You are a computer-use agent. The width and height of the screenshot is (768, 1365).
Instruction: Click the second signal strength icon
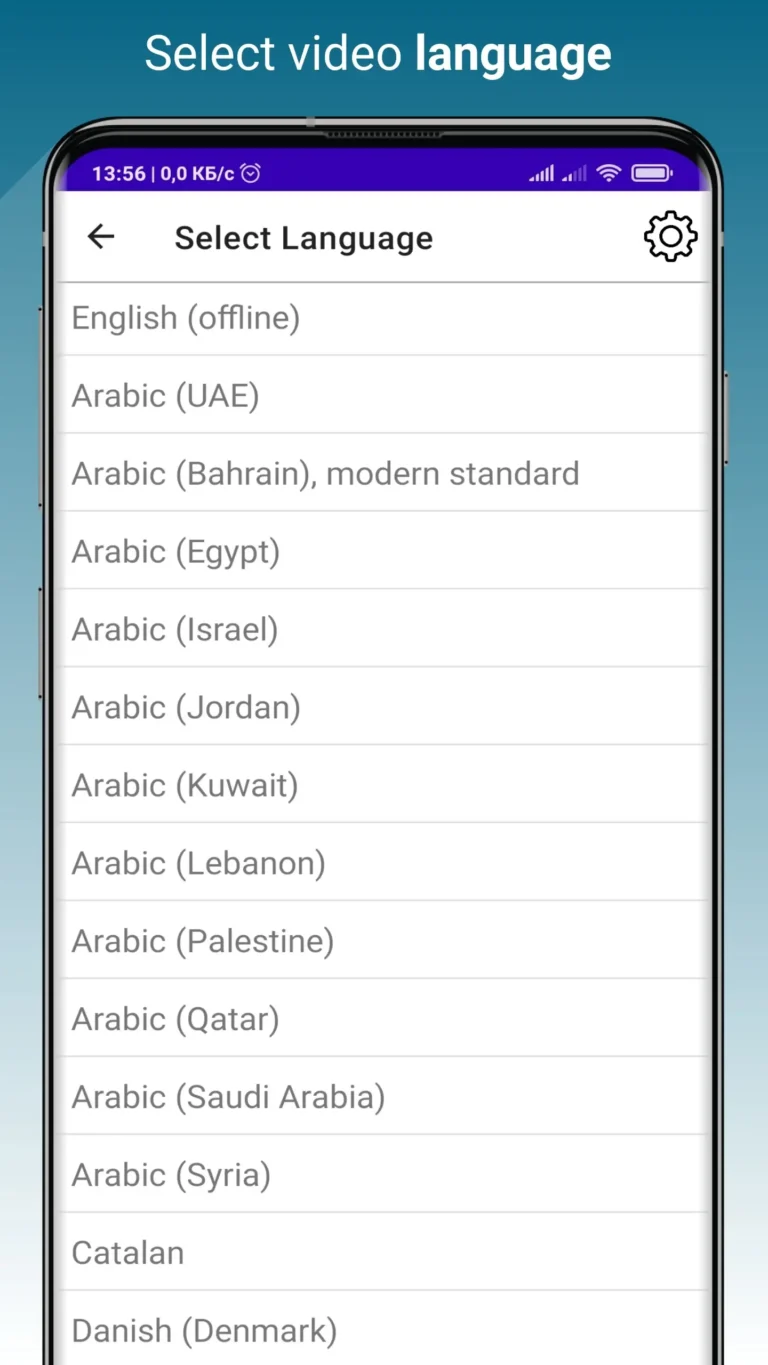click(575, 172)
